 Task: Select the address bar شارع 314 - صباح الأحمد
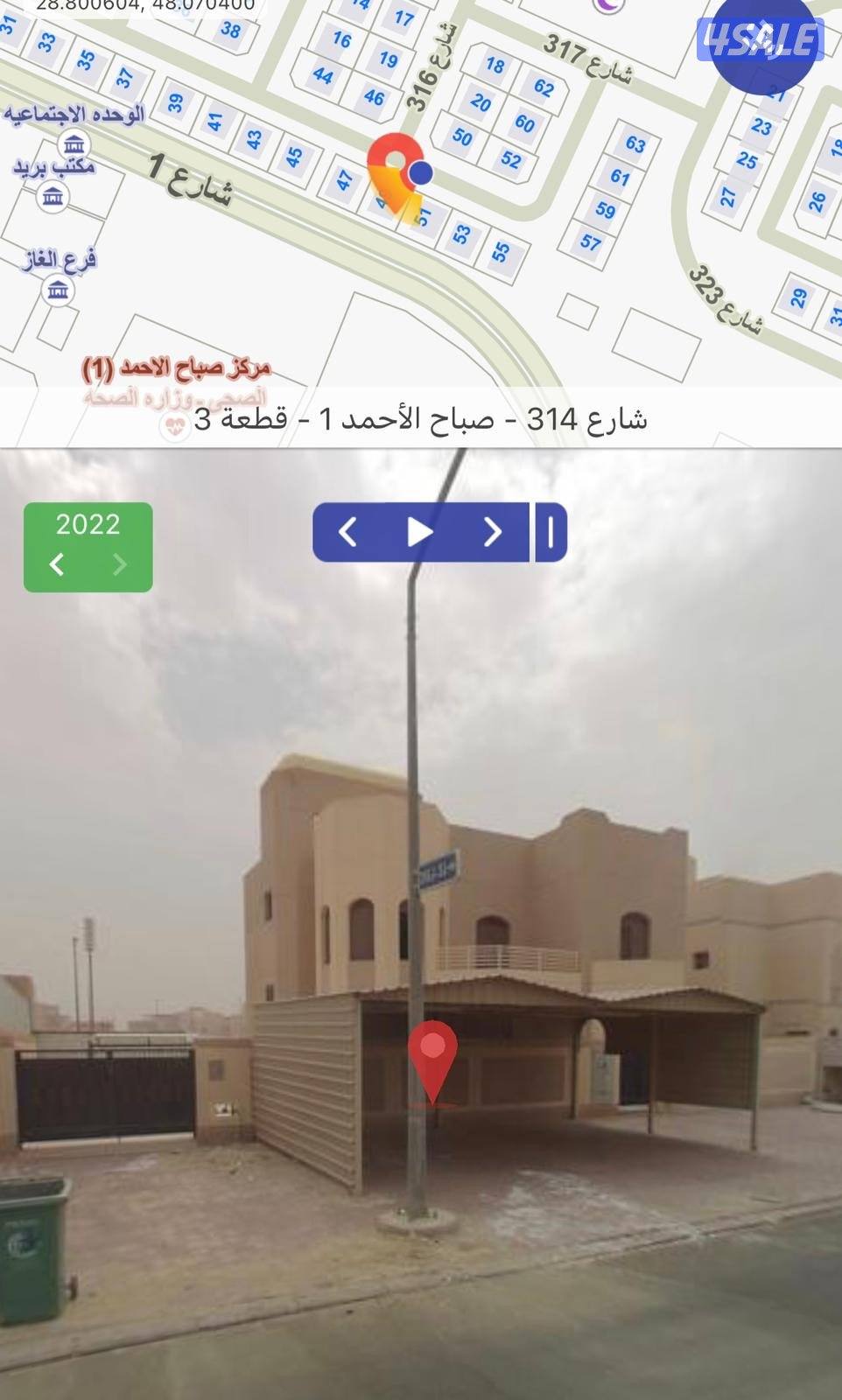(420, 420)
